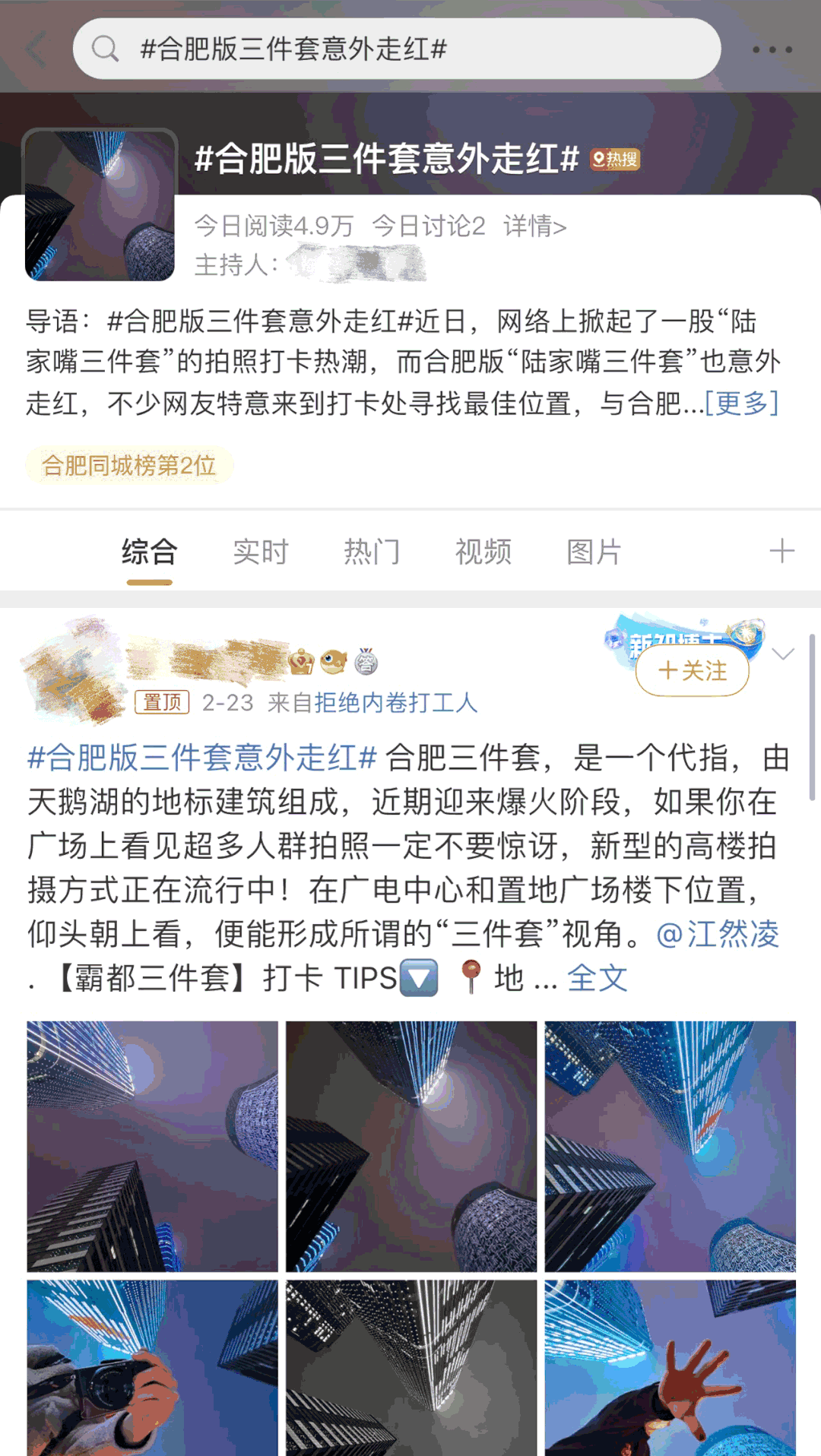This screenshot has height=1456, width=821.
Task: Expand the intro text with [更多]
Action: point(741,403)
